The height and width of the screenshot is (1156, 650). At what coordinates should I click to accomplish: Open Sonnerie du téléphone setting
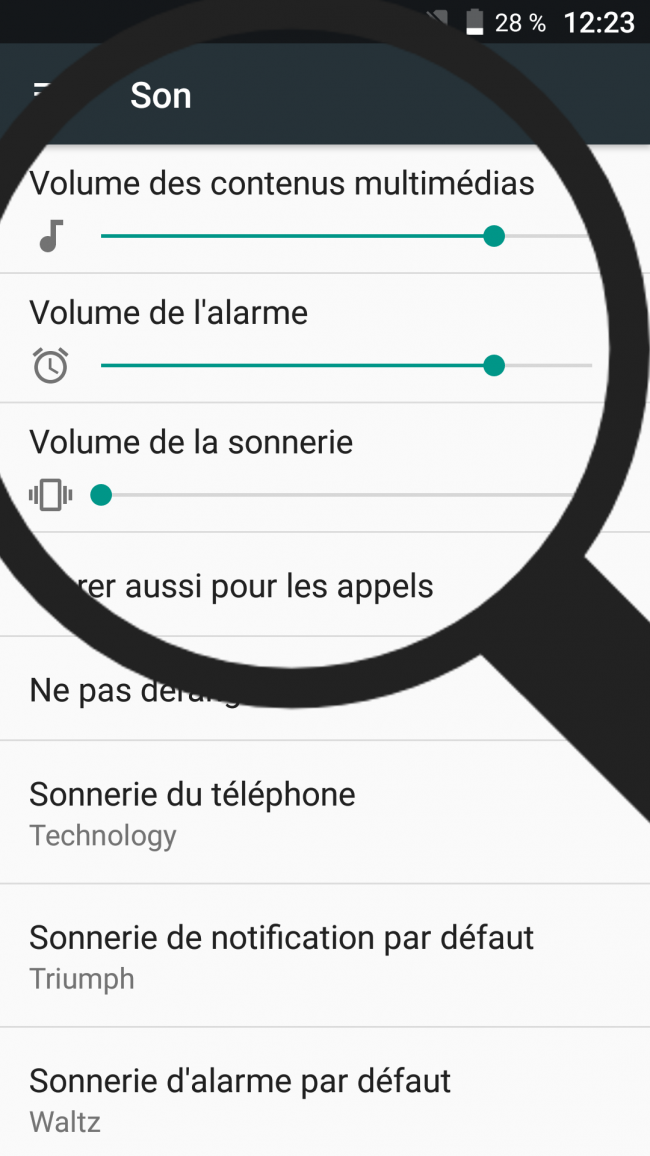coord(192,812)
